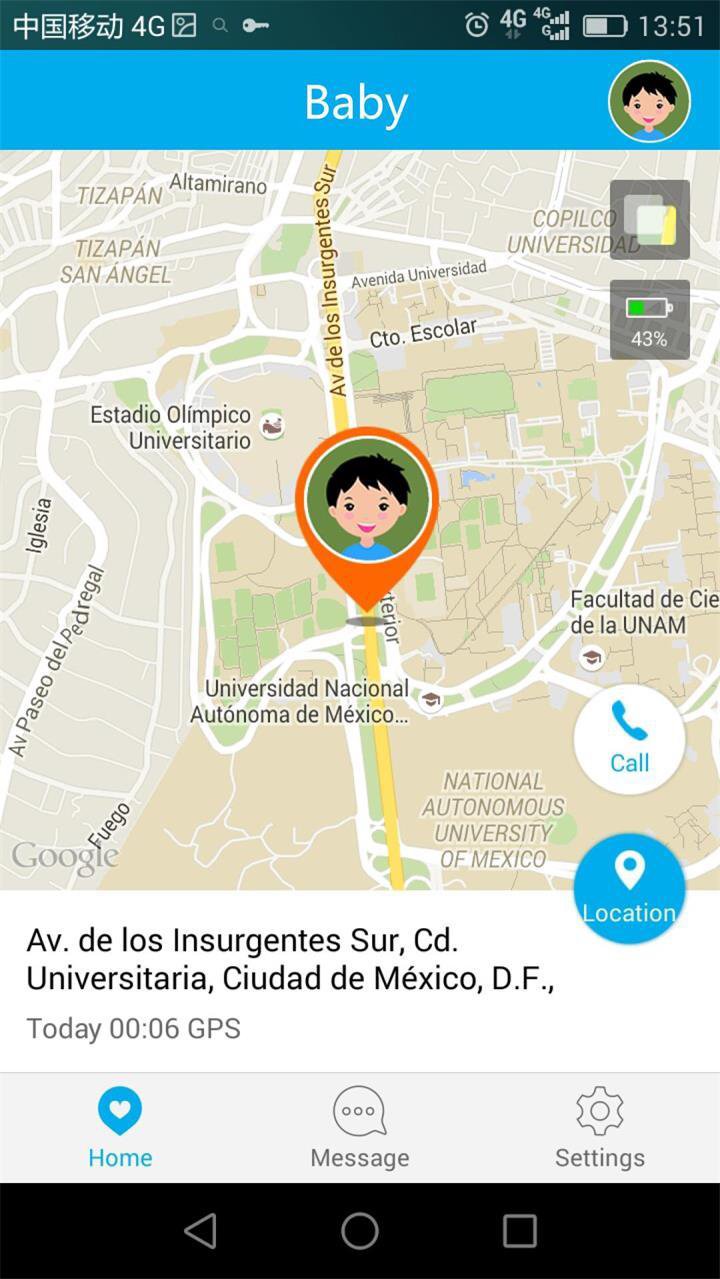The width and height of the screenshot is (720, 1279).
Task: Open the Settings tab
Action: tap(600, 1128)
